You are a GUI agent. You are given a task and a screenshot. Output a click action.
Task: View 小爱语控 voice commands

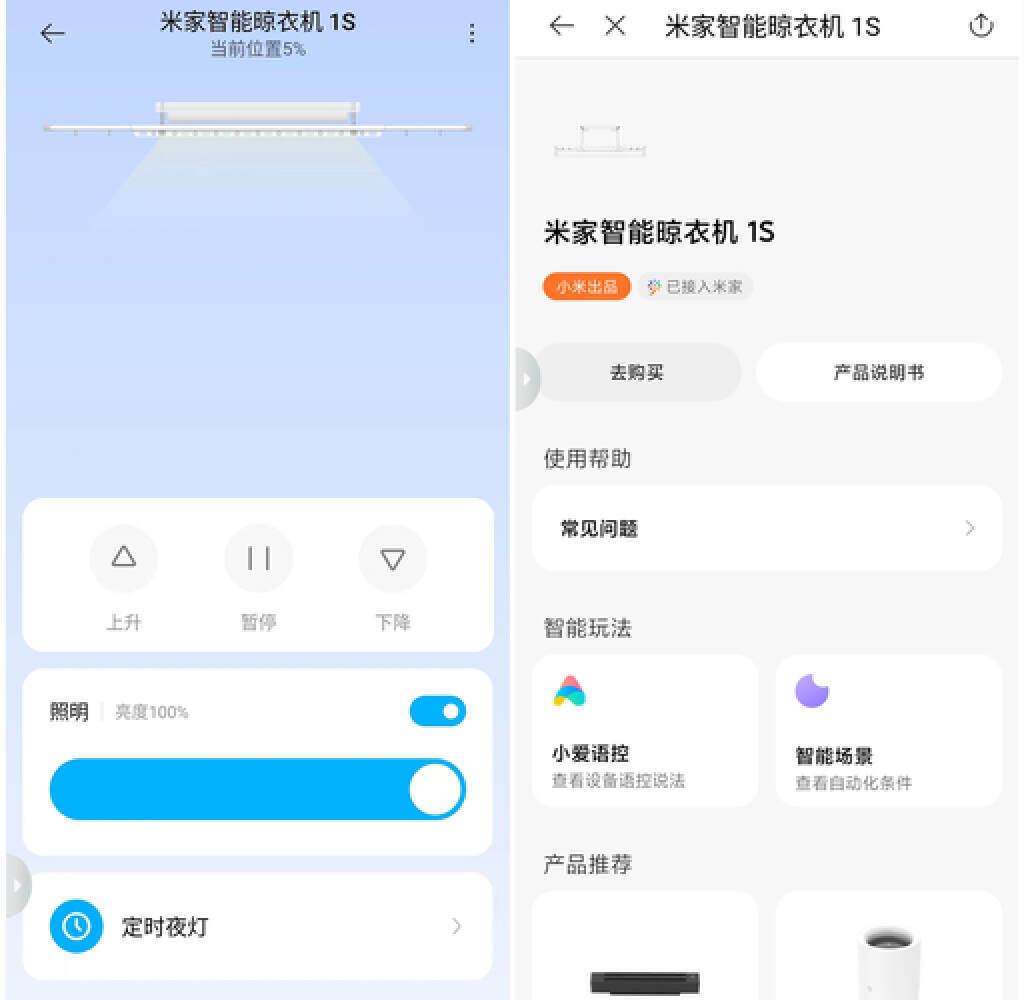point(644,730)
